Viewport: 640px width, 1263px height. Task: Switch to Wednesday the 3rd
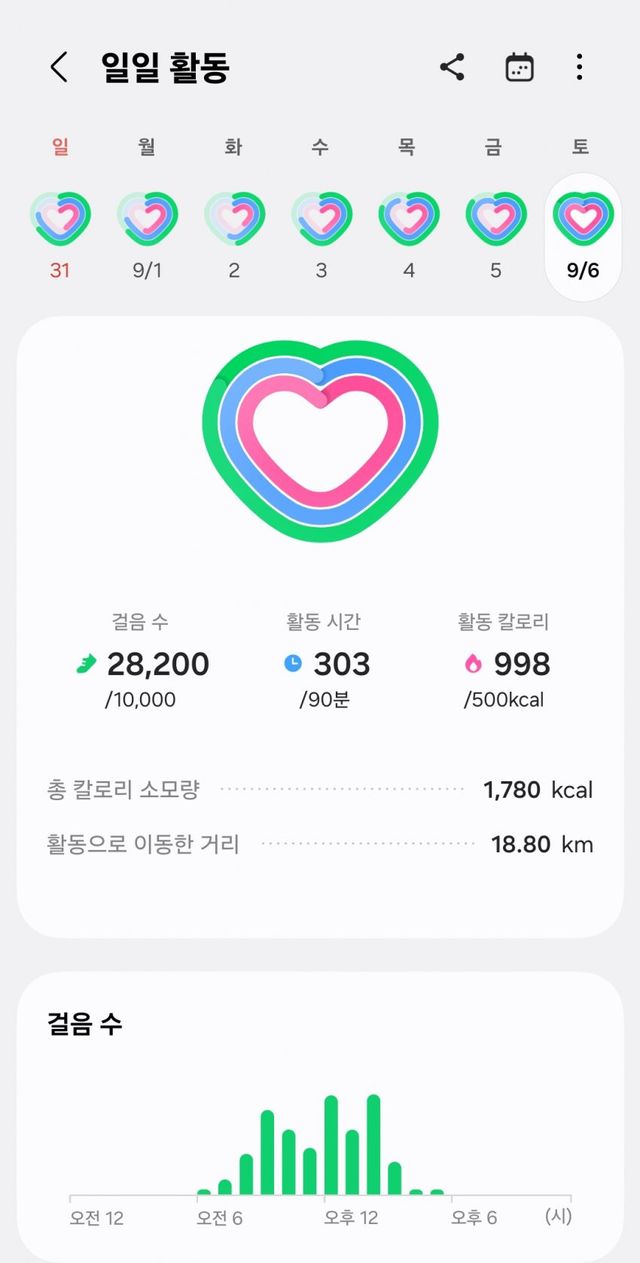pos(321,230)
